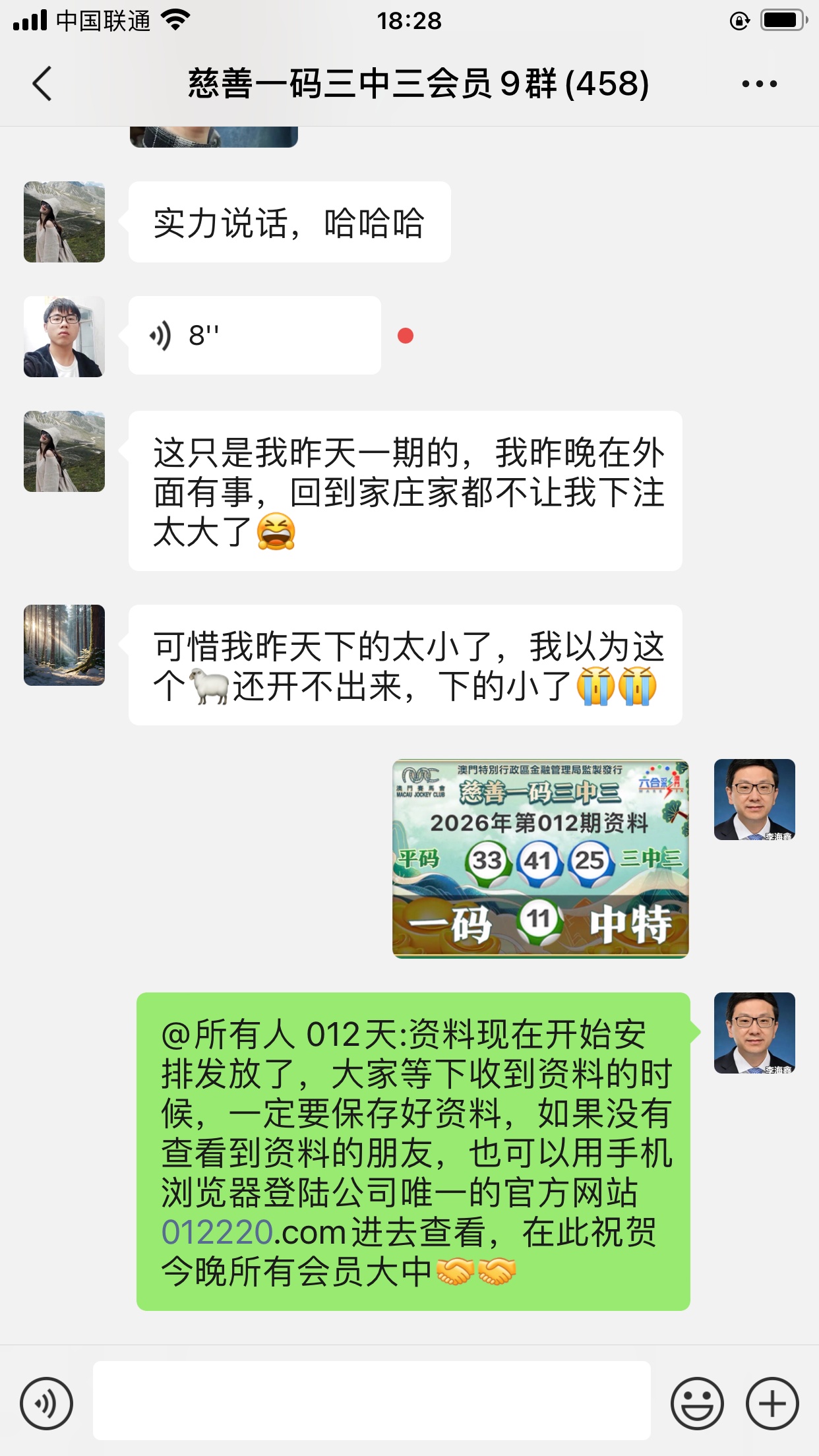Open the forest avatar's profile
The height and width of the screenshot is (1456, 819).
pyautogui.click(x=64, y=645)
